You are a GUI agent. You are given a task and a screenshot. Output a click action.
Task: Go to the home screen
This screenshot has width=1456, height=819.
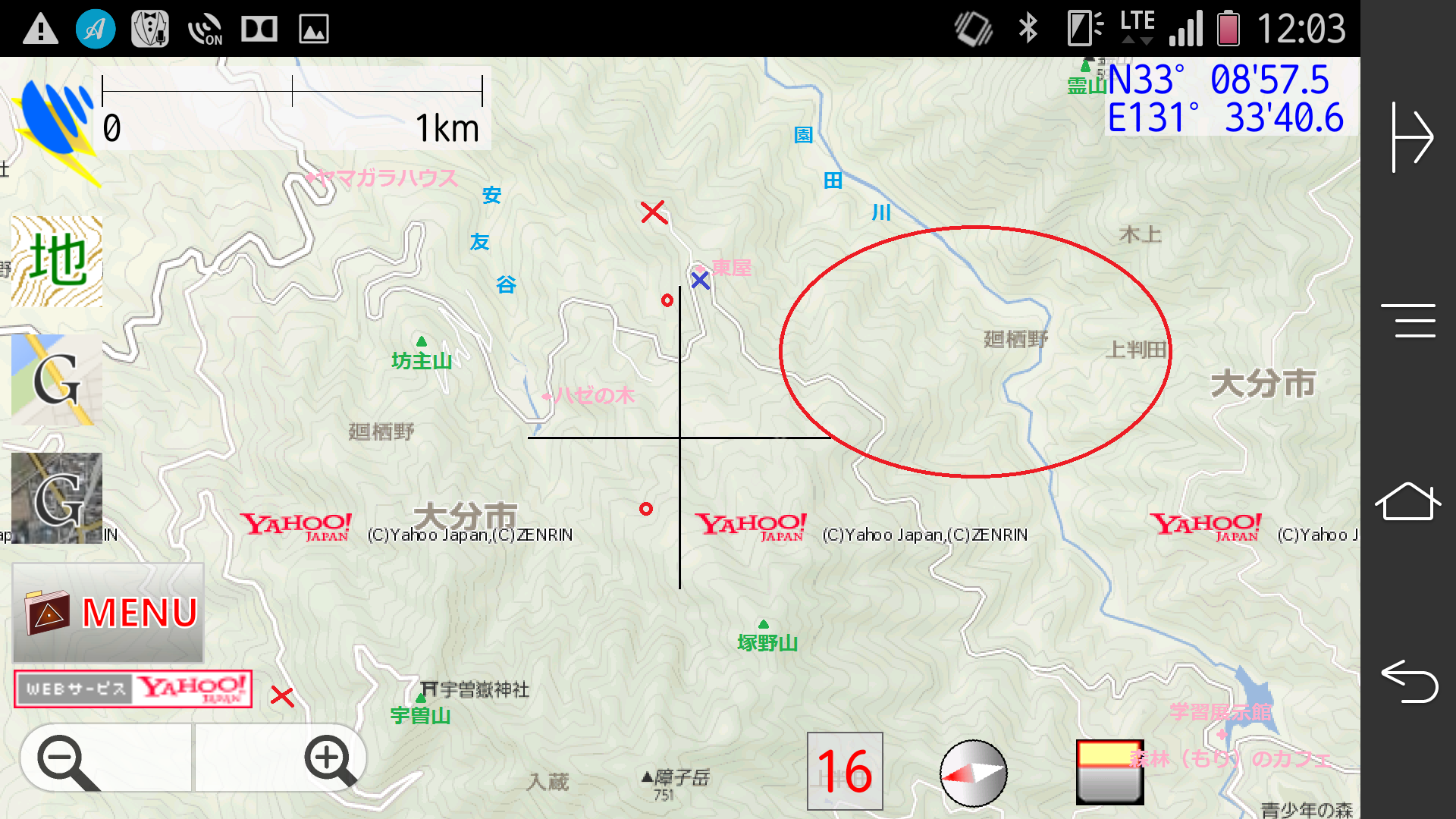[1407, 502]
